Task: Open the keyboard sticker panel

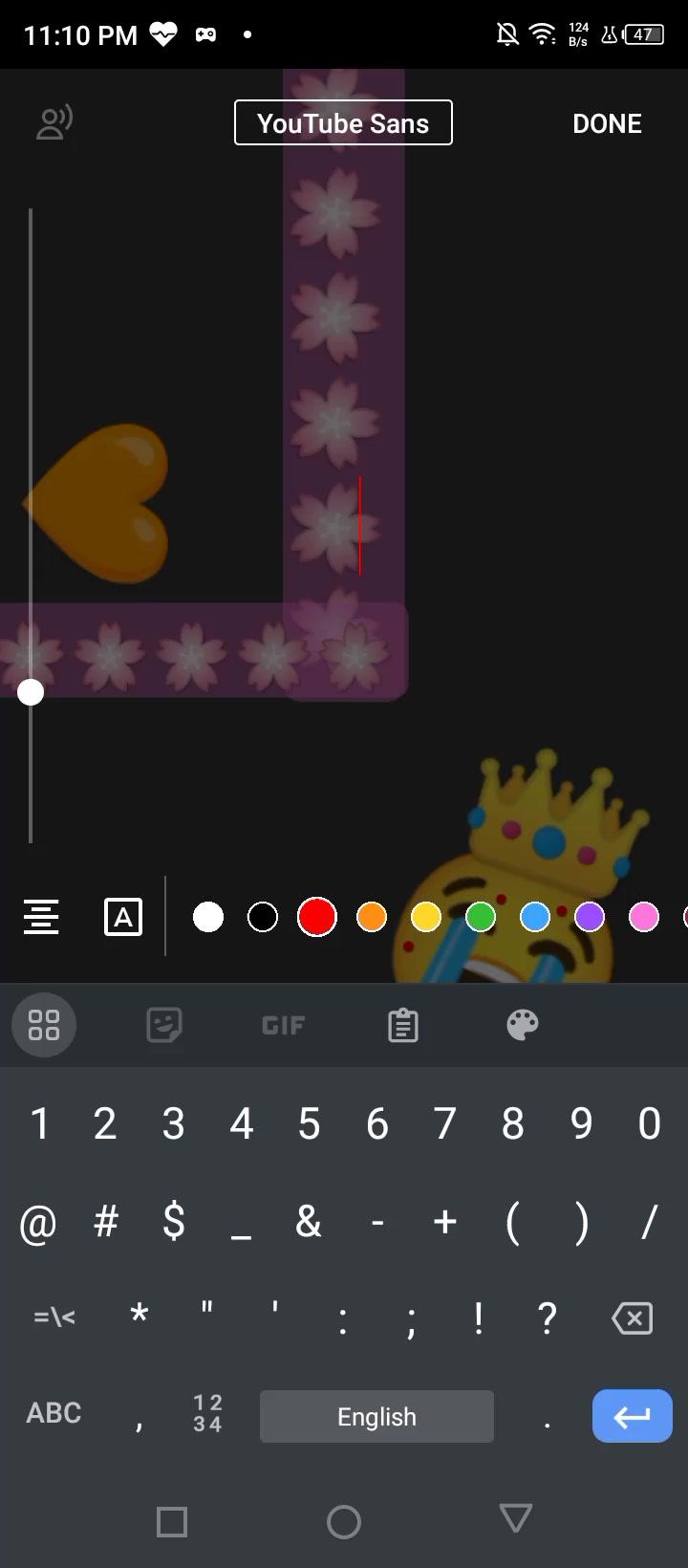Action: coord(164,1025)
